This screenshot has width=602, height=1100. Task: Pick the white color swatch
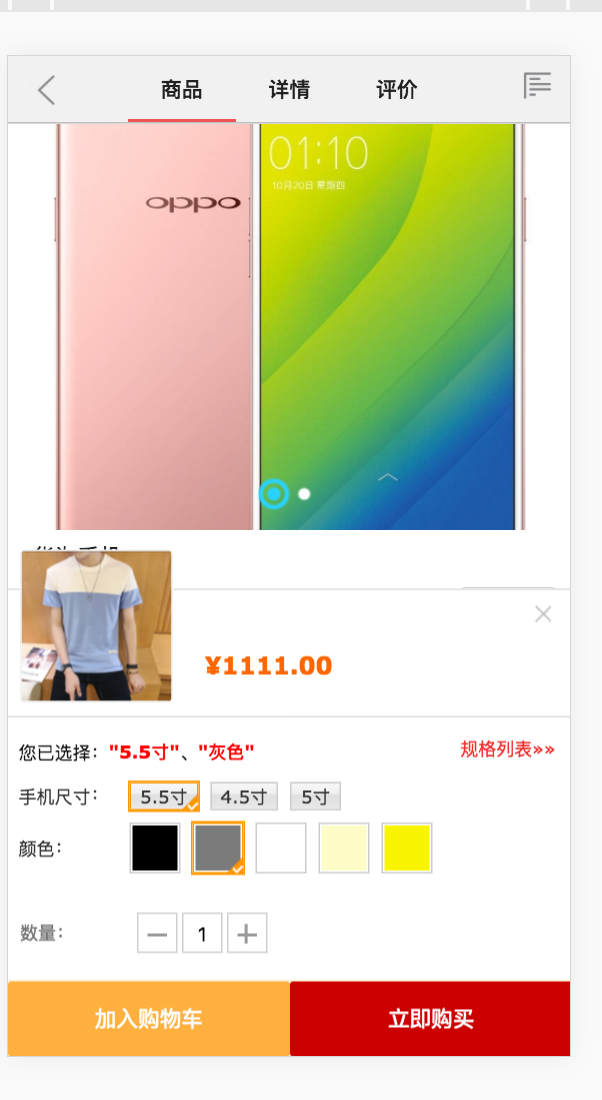[281, 848]
